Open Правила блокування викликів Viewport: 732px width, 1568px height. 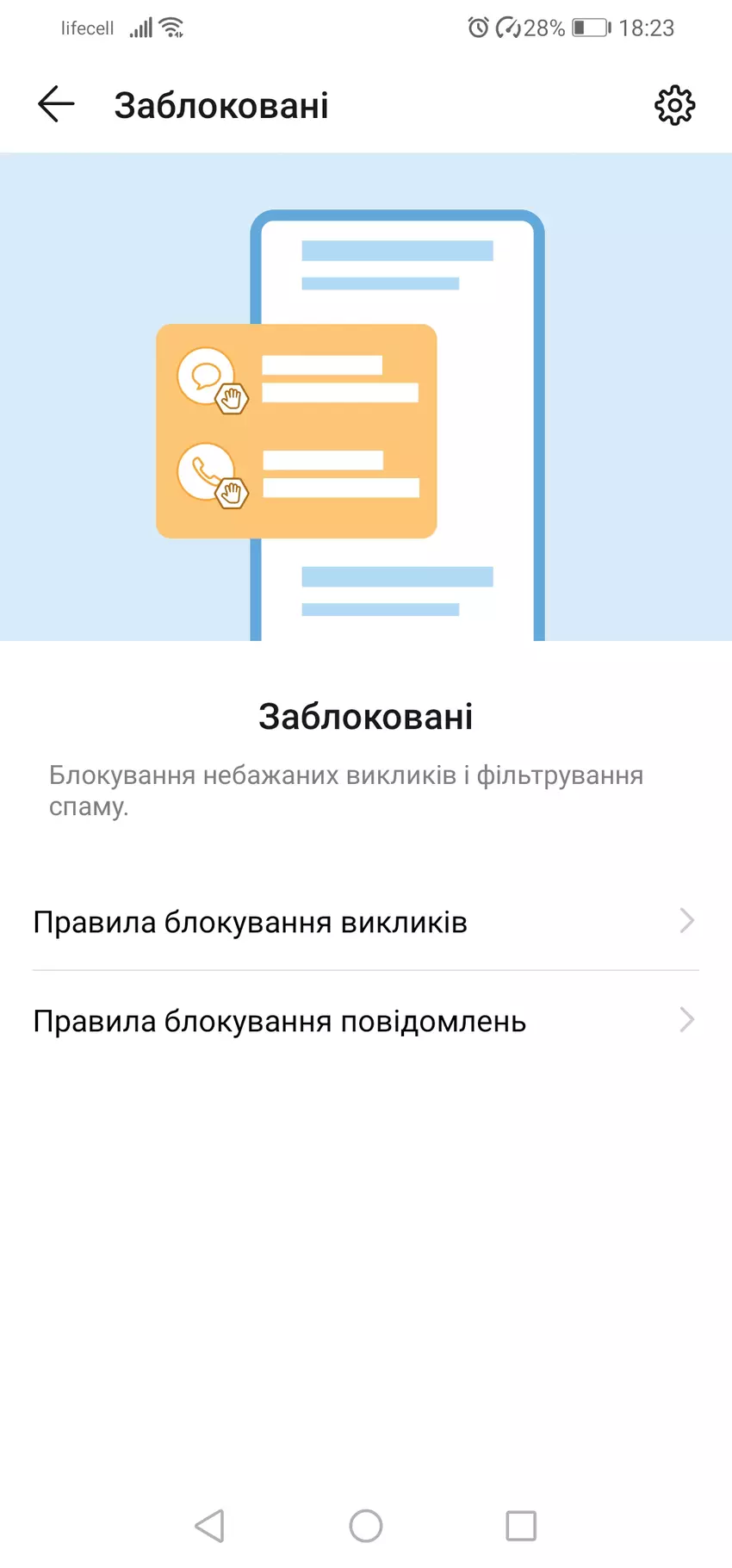(x=365, y=922)
